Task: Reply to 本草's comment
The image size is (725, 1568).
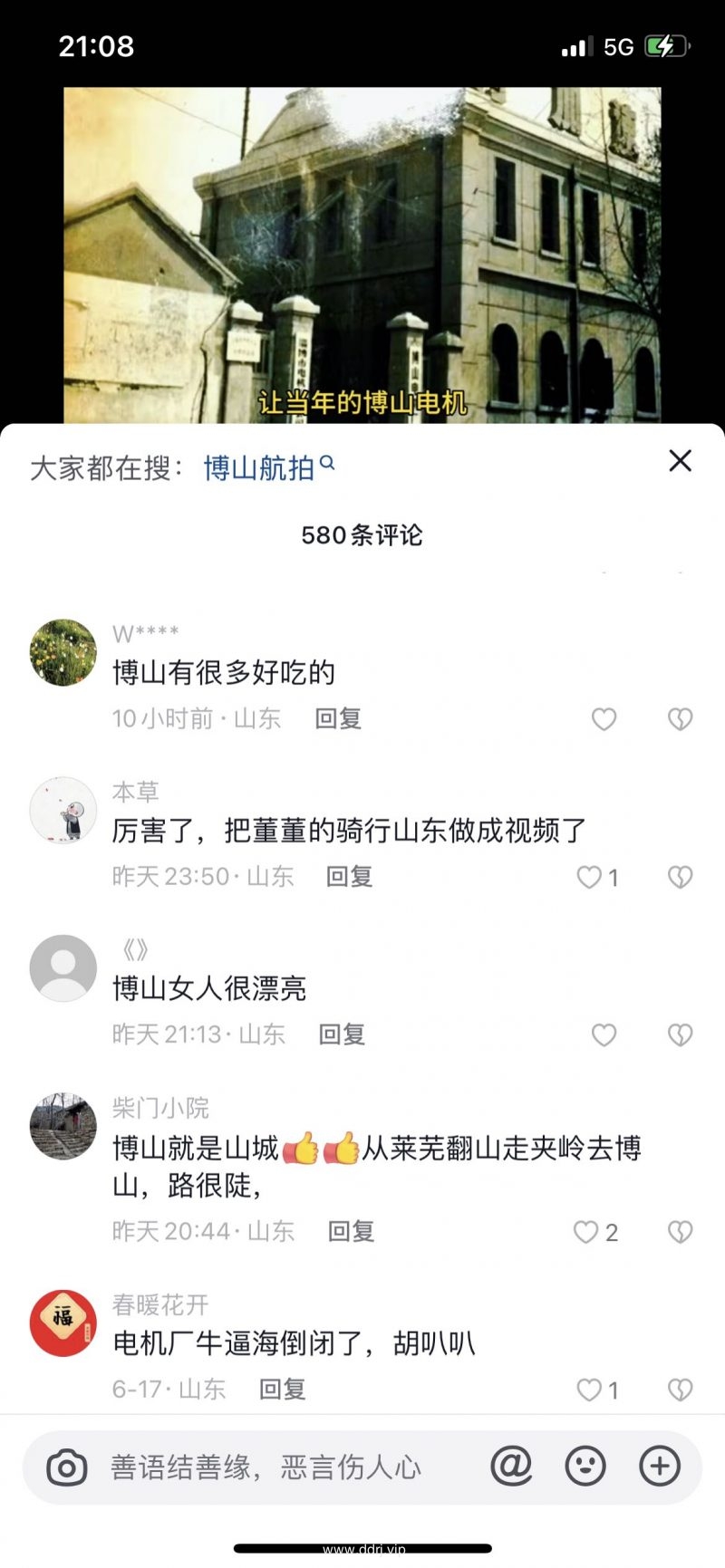Action: [349, 877]
